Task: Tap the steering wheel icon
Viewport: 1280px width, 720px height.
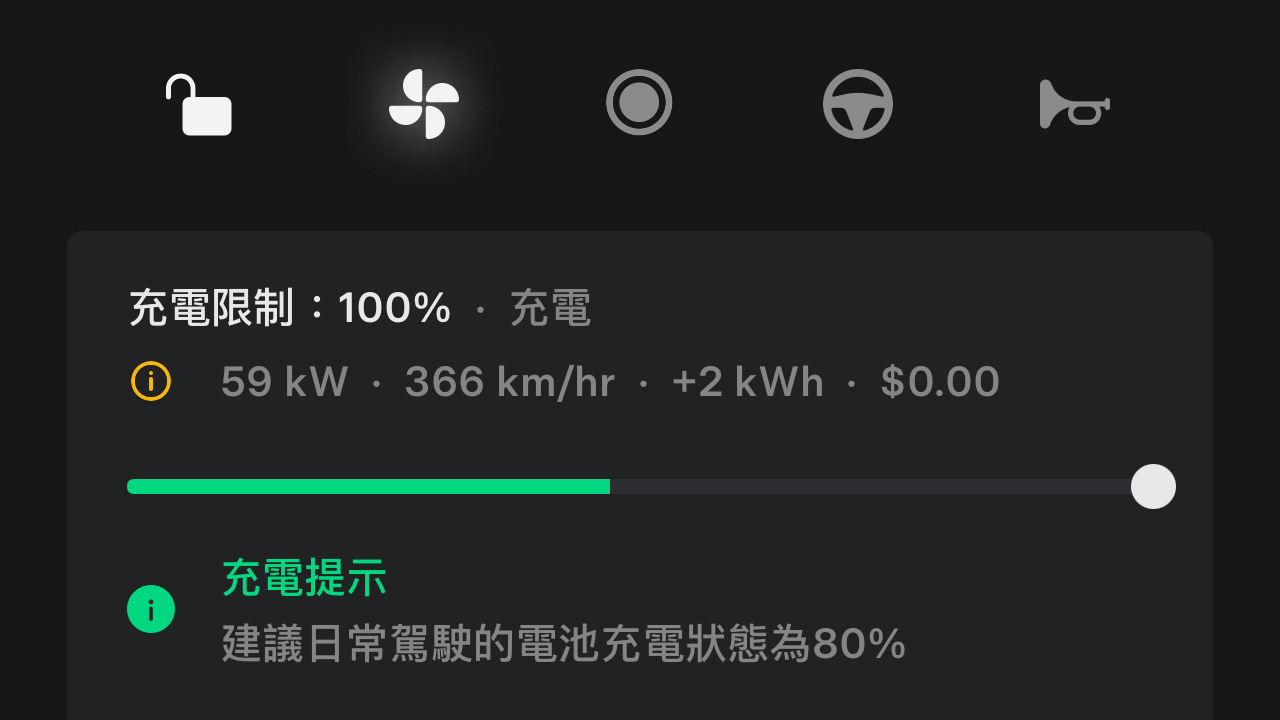Action: tap(858, 104)
